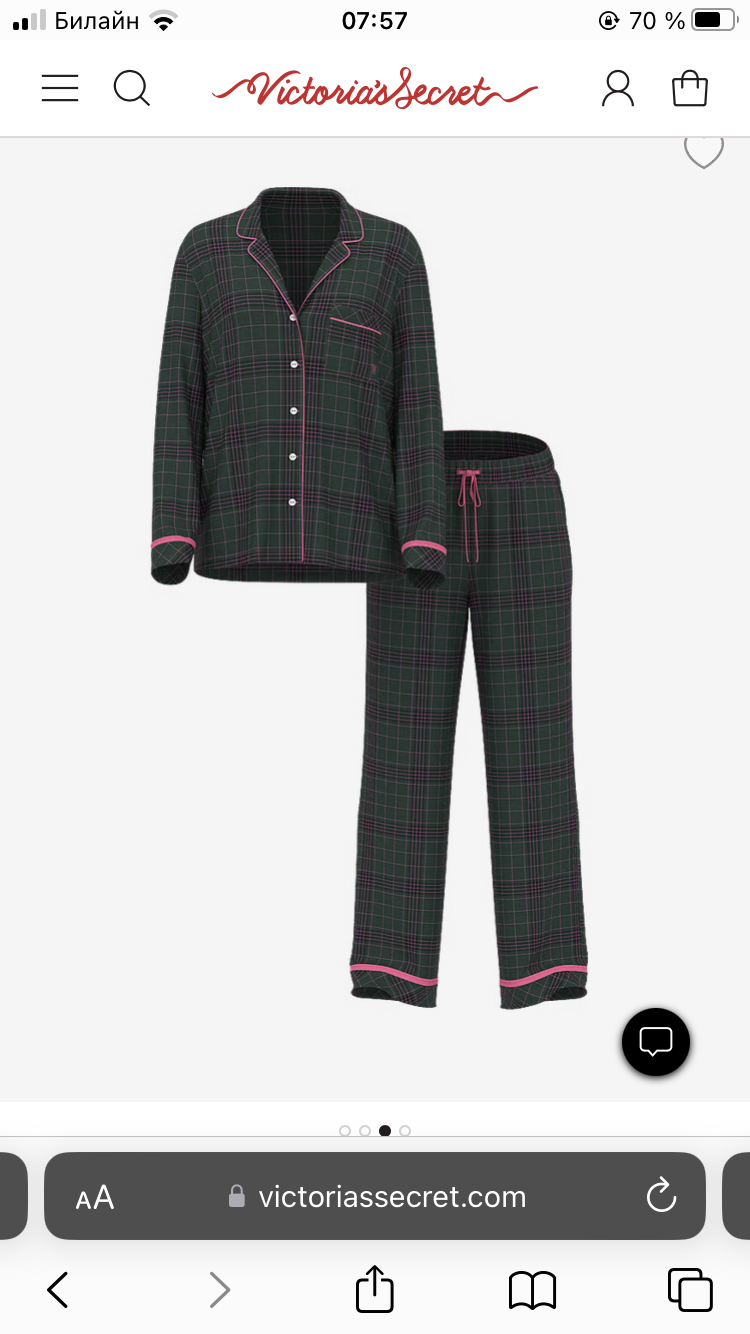Tap the victoriassecret.com address bar
Screen dimensions: 750x1334
[x=390, y=1197]
